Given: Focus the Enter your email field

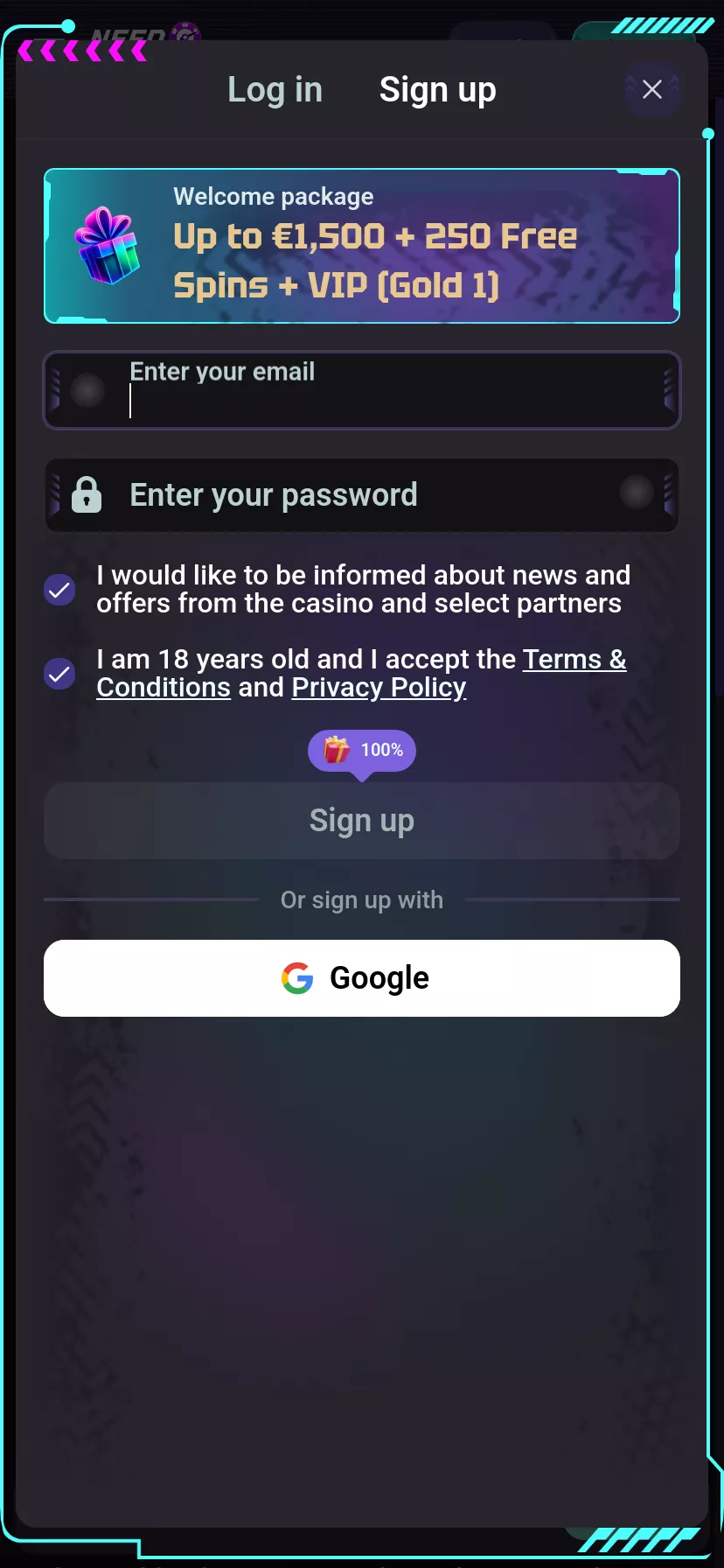Looking at the screenshot, I should pyautogui.click(x=362, y=390).
